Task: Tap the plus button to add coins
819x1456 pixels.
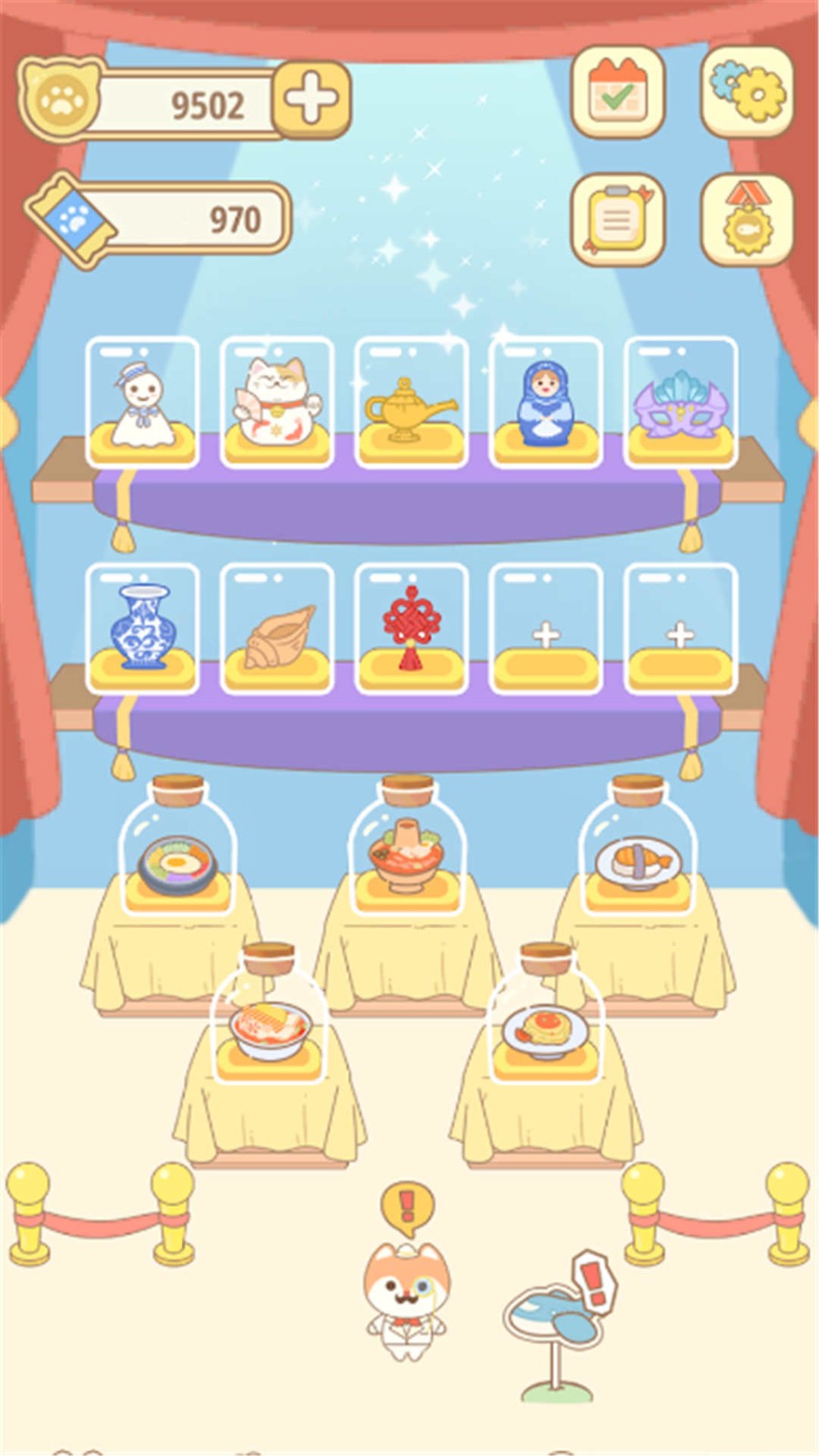Action: tap(311, 99)
